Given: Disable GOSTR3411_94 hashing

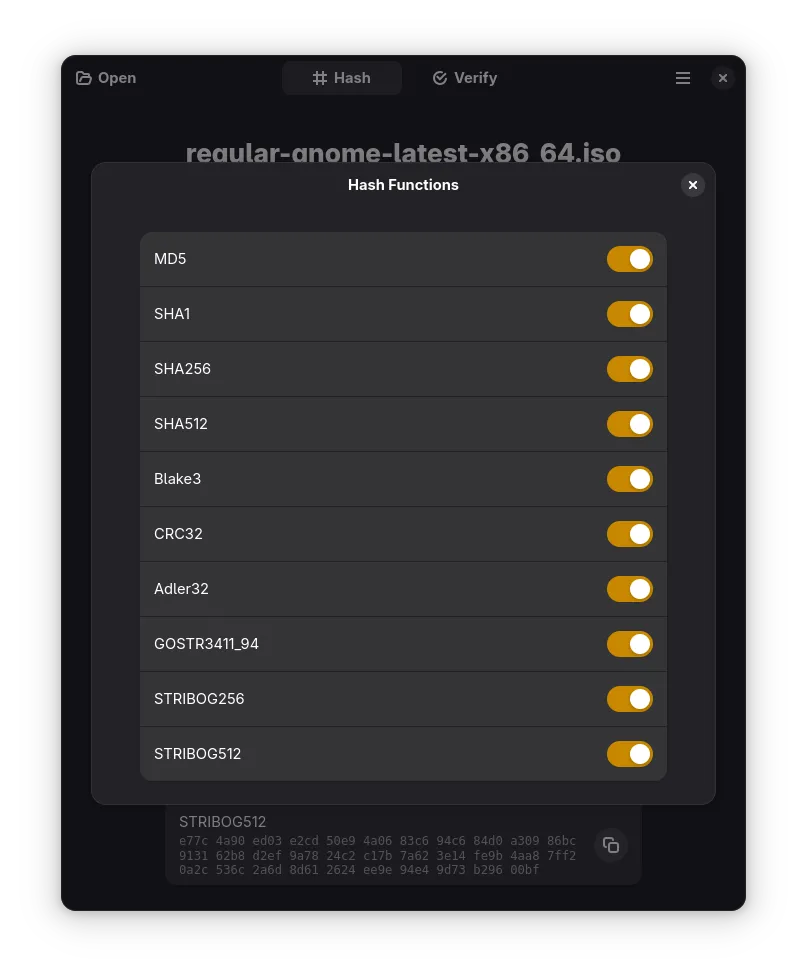Looking at the screenshot, I should pyautogui.click(x=629, y=645).
